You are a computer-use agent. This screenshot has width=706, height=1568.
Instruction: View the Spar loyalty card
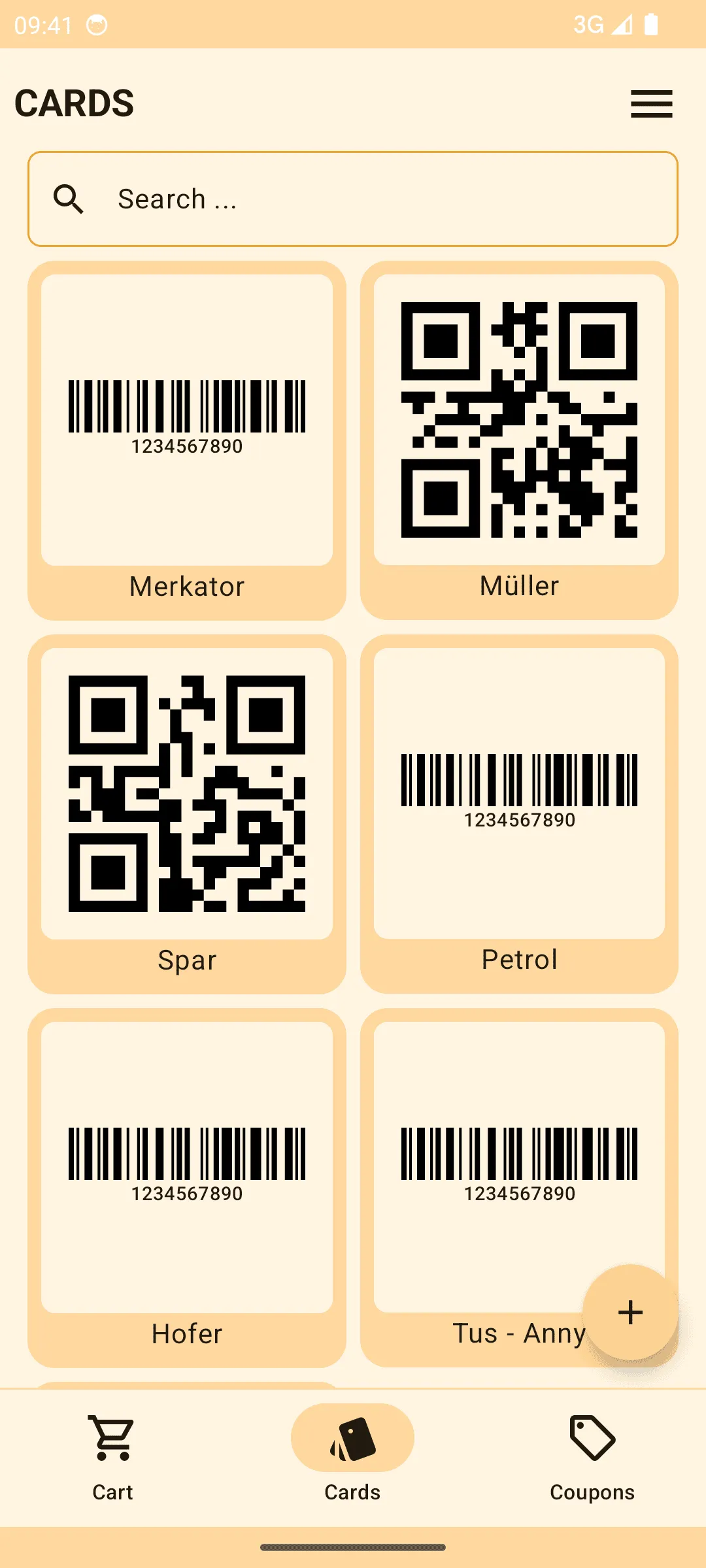point(187,814)
